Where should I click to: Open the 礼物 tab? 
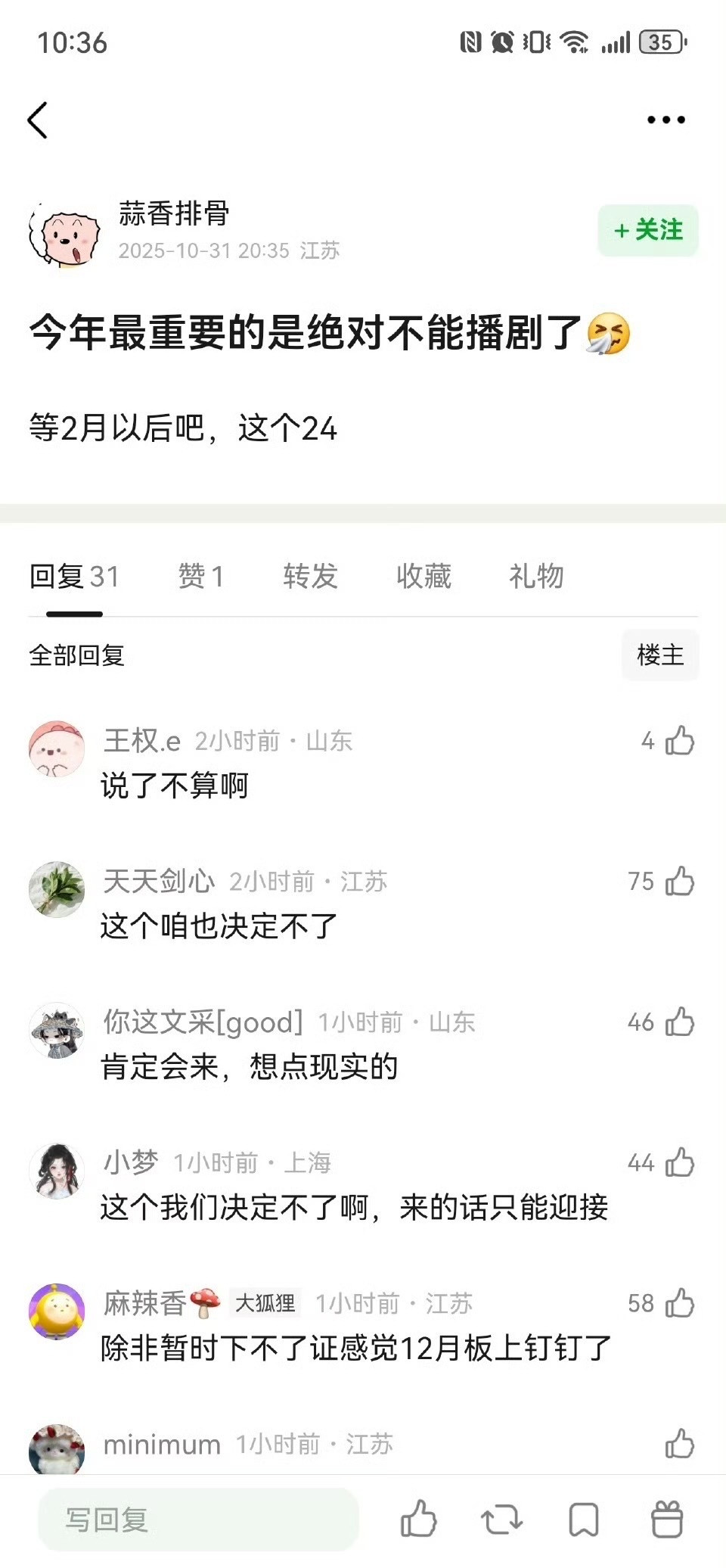pos(535,577)
